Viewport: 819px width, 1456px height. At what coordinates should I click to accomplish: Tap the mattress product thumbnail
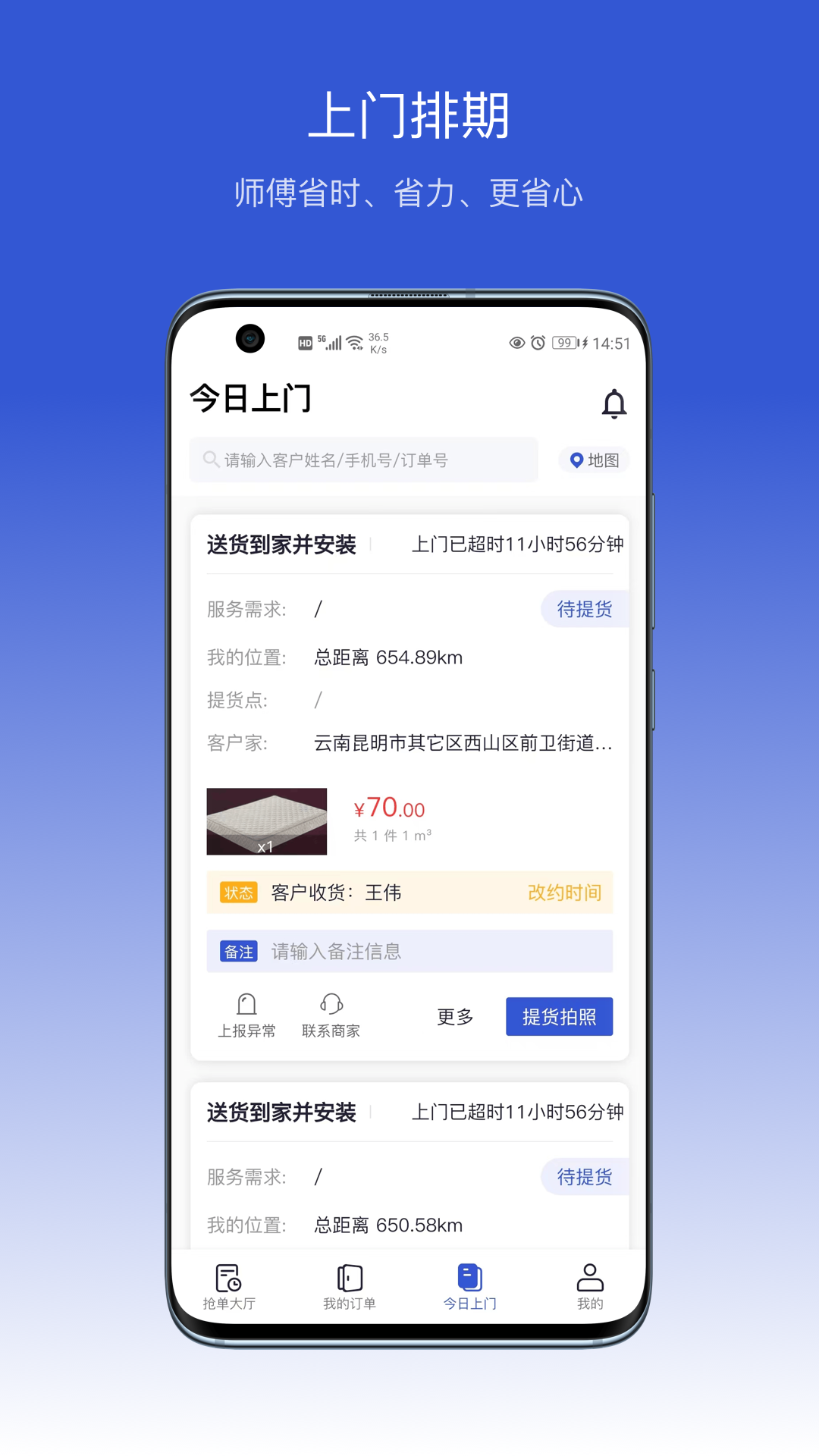tap(266, 821)
